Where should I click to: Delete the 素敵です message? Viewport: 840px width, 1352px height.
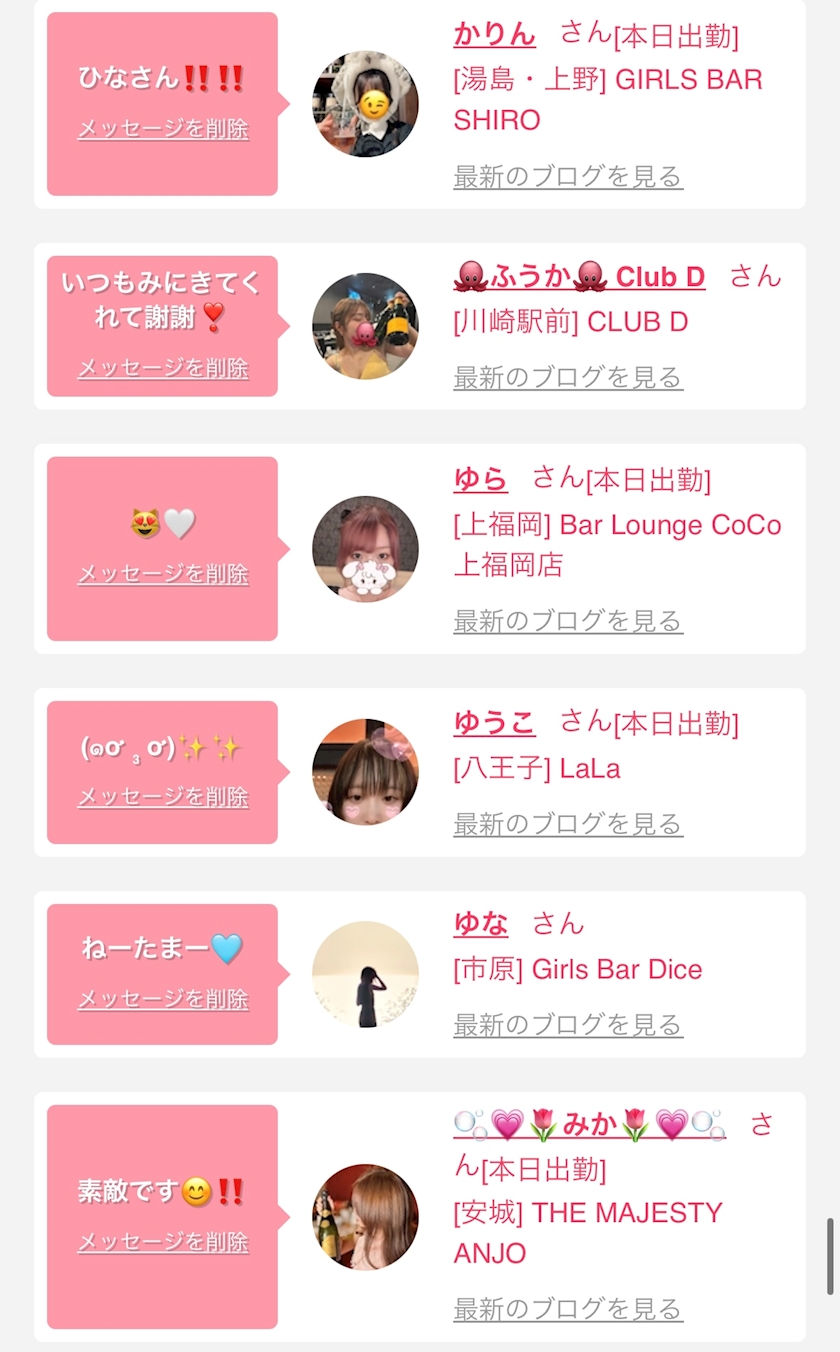[163, 1242]
